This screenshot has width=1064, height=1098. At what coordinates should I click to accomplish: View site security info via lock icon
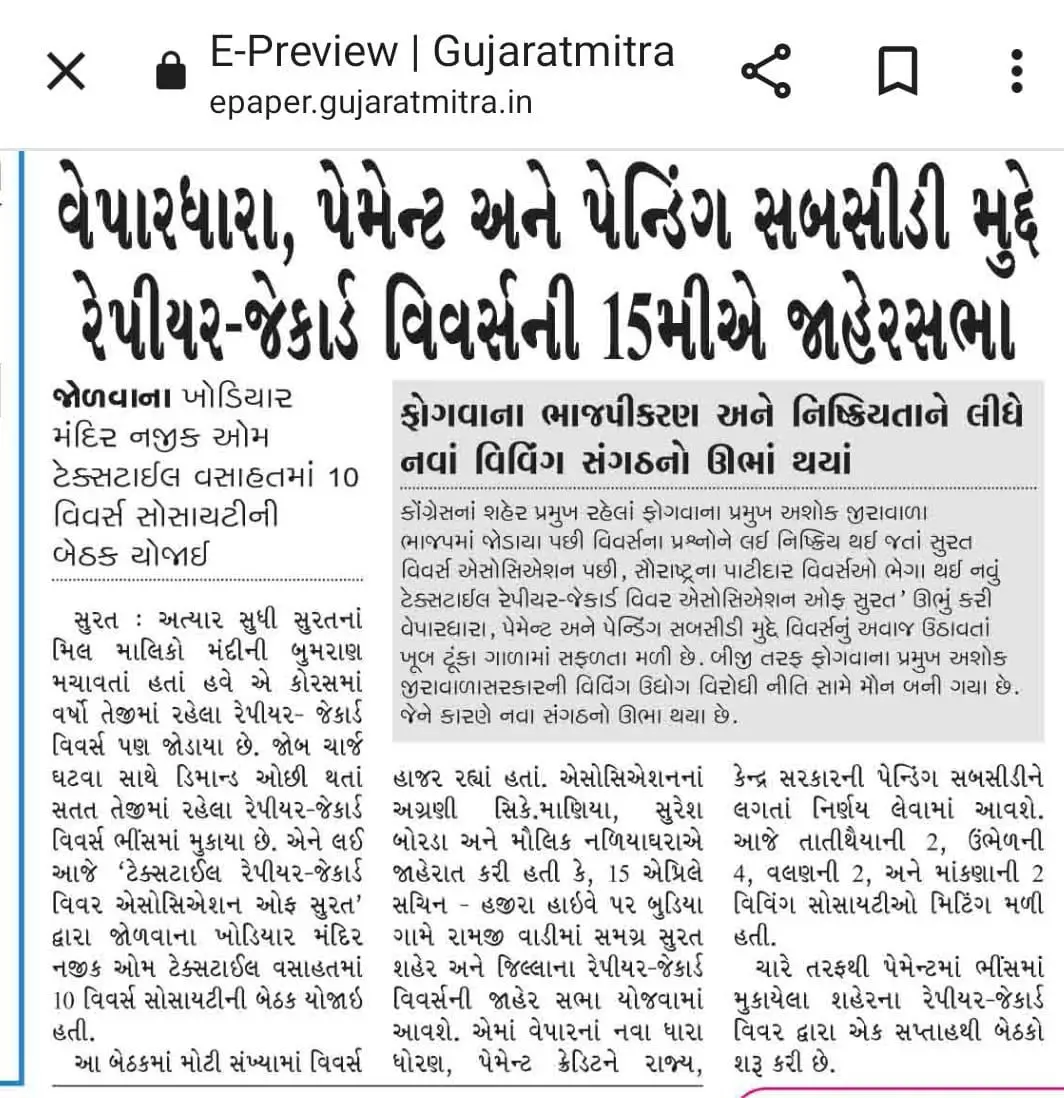coord(171,73)
